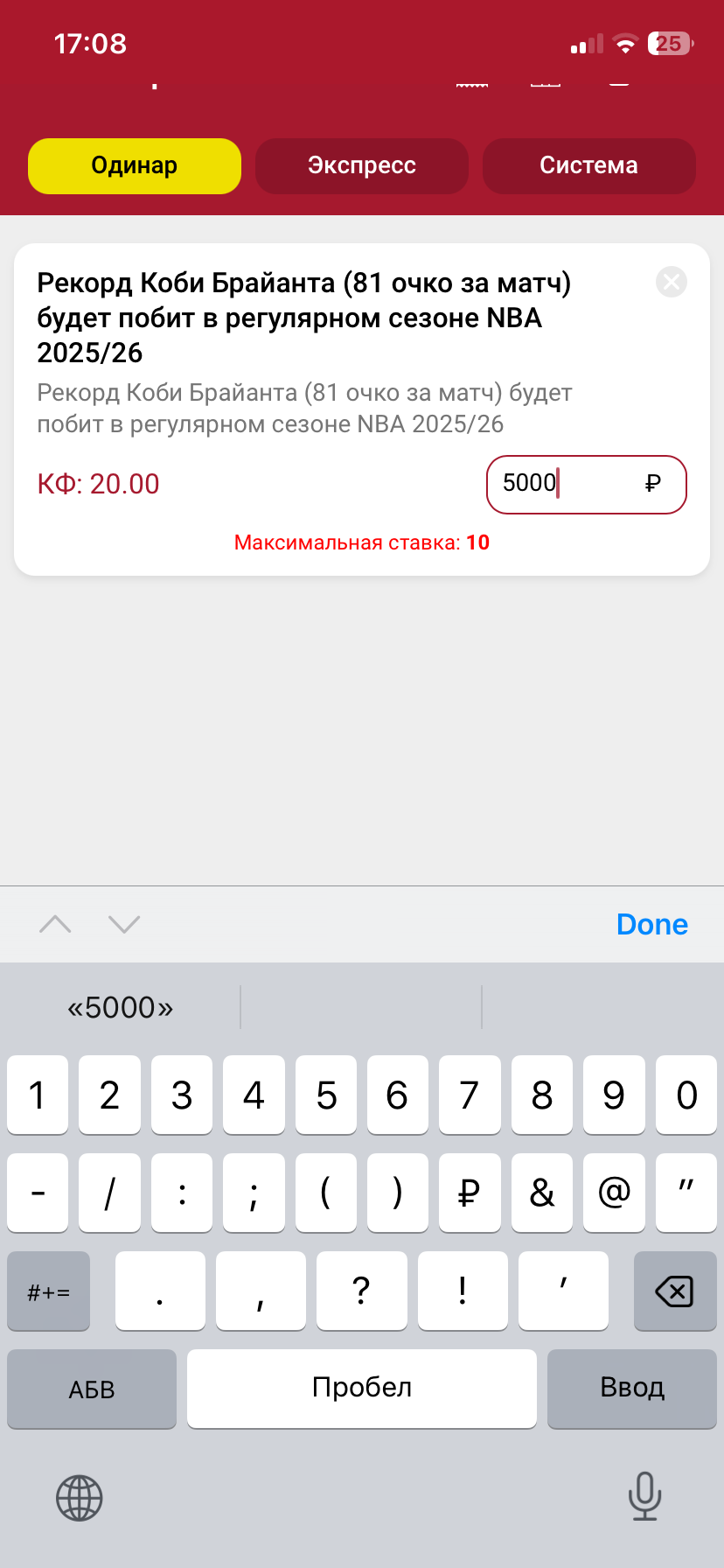Tap the Пробел space key
724x1568 pixels.
(361, 1389)
